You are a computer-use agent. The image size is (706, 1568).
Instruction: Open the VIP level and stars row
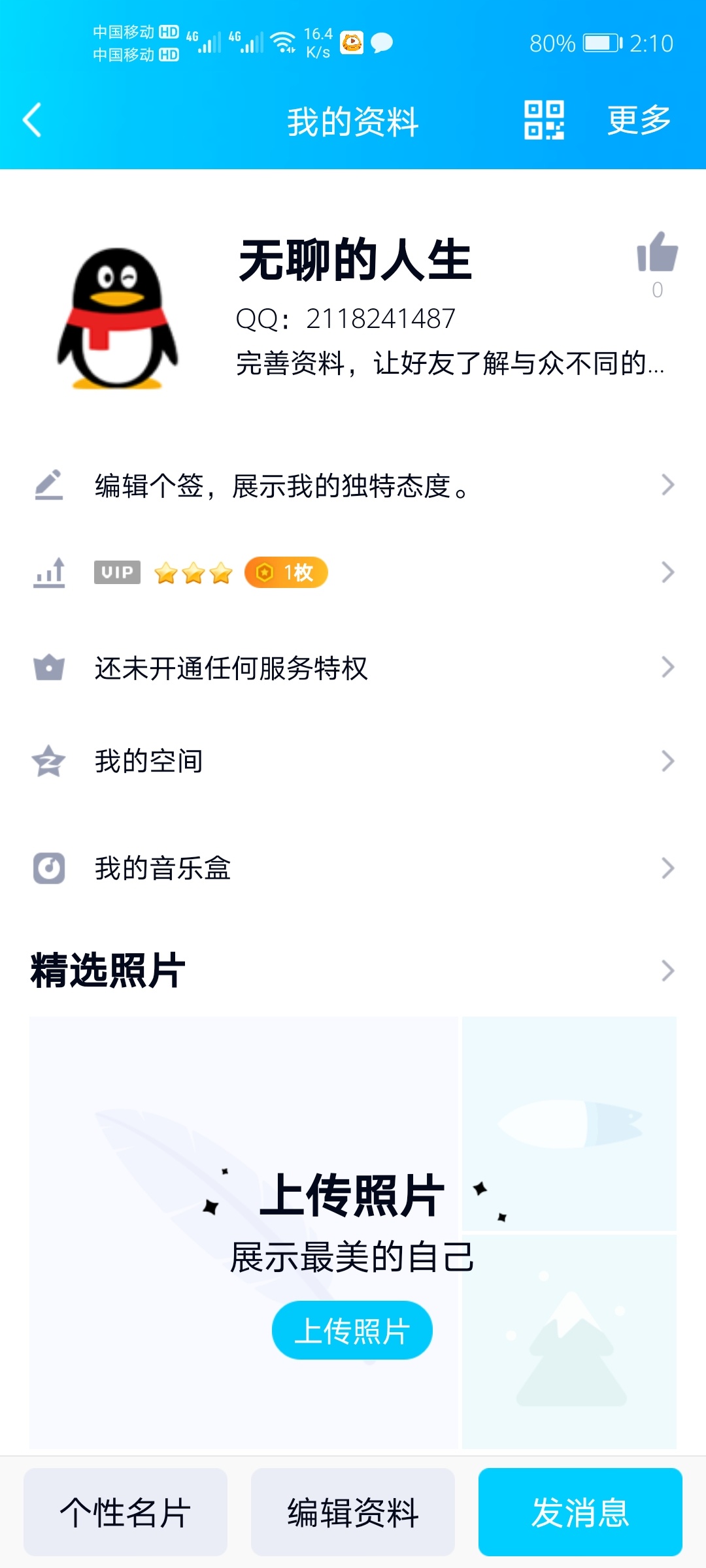pos(353,573)
